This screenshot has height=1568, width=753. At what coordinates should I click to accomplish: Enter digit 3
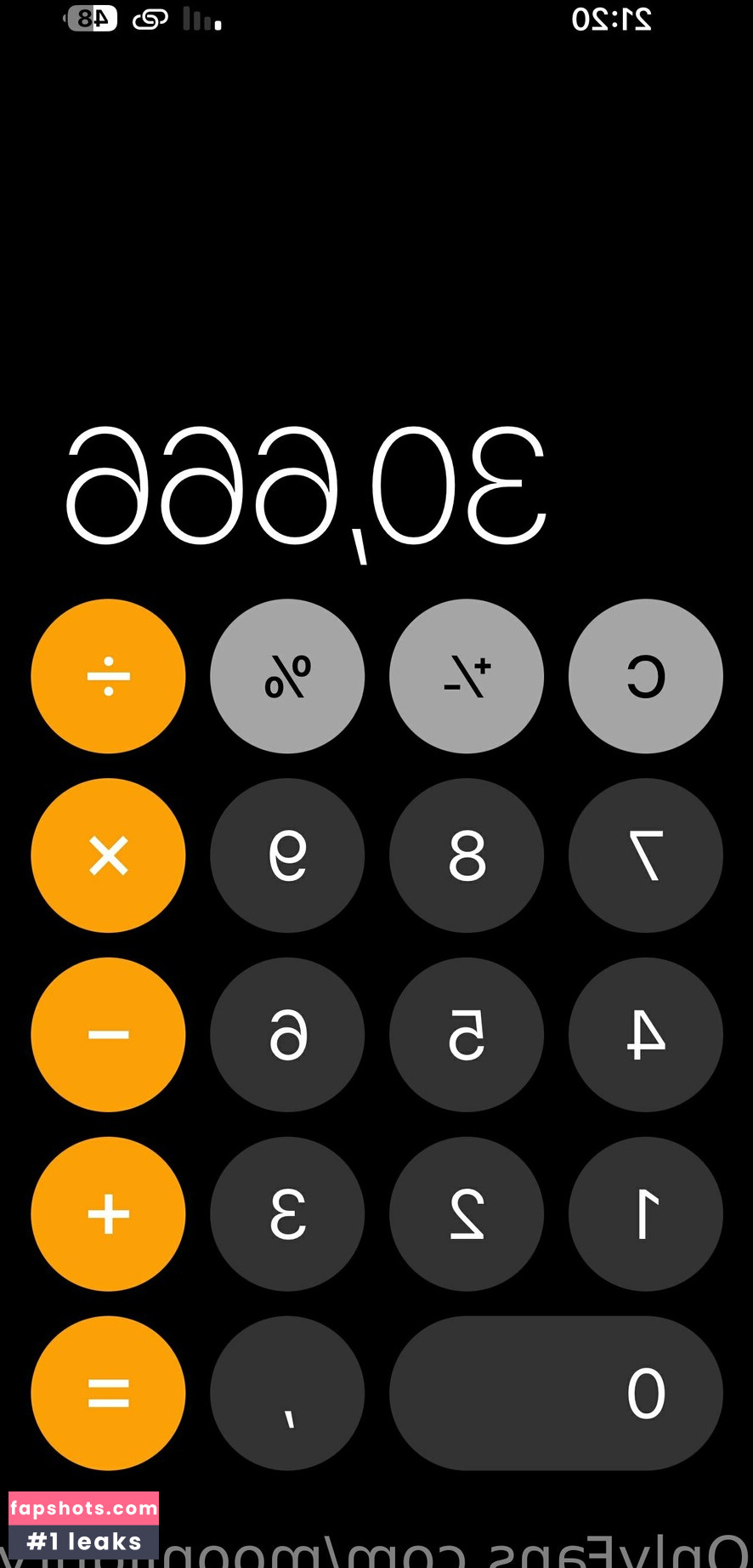tap(287, 1214)
